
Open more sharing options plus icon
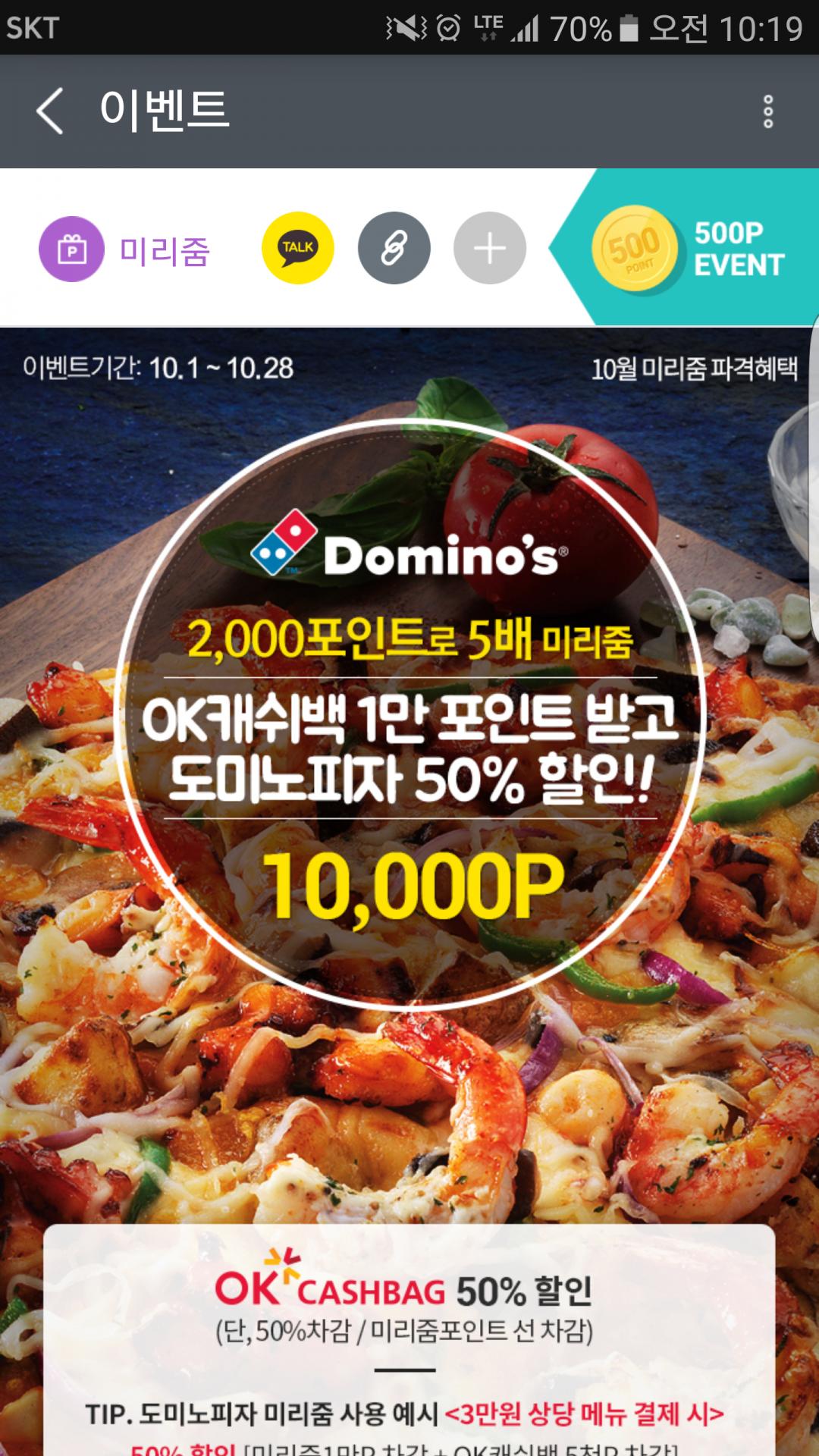[x=489, y=248]
